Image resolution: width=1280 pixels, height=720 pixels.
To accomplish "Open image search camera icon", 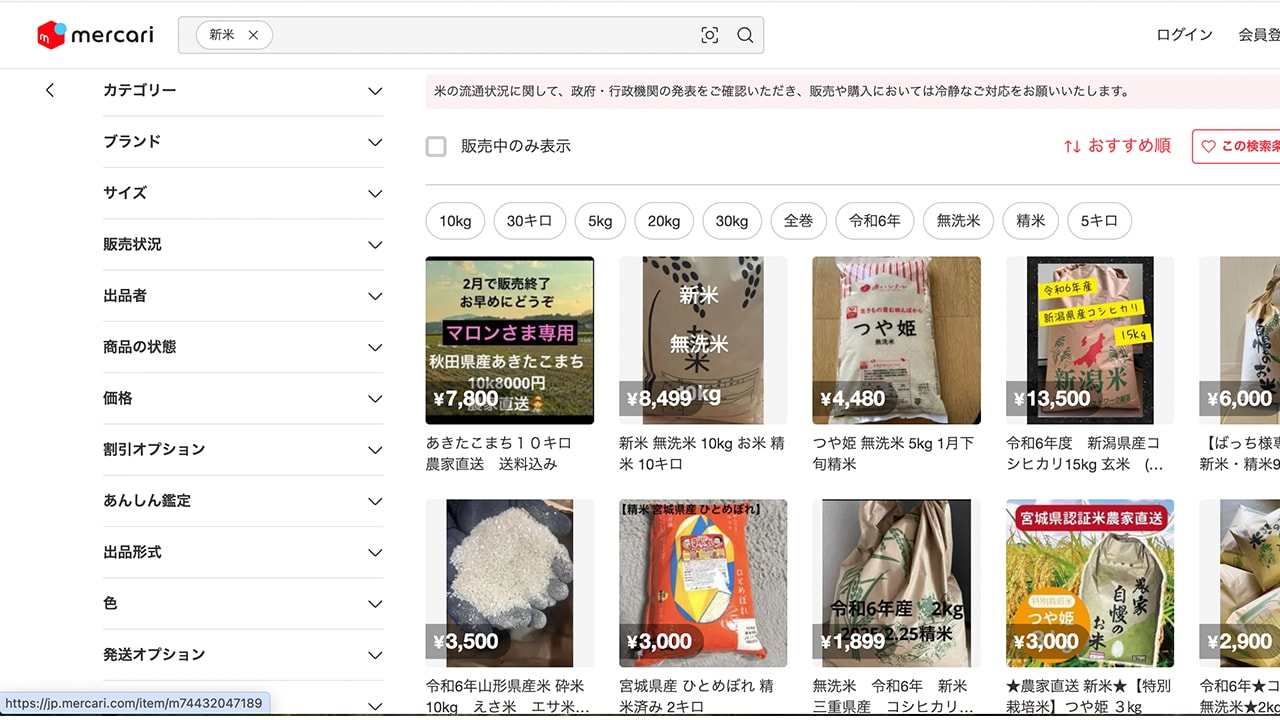I will 710,35.
